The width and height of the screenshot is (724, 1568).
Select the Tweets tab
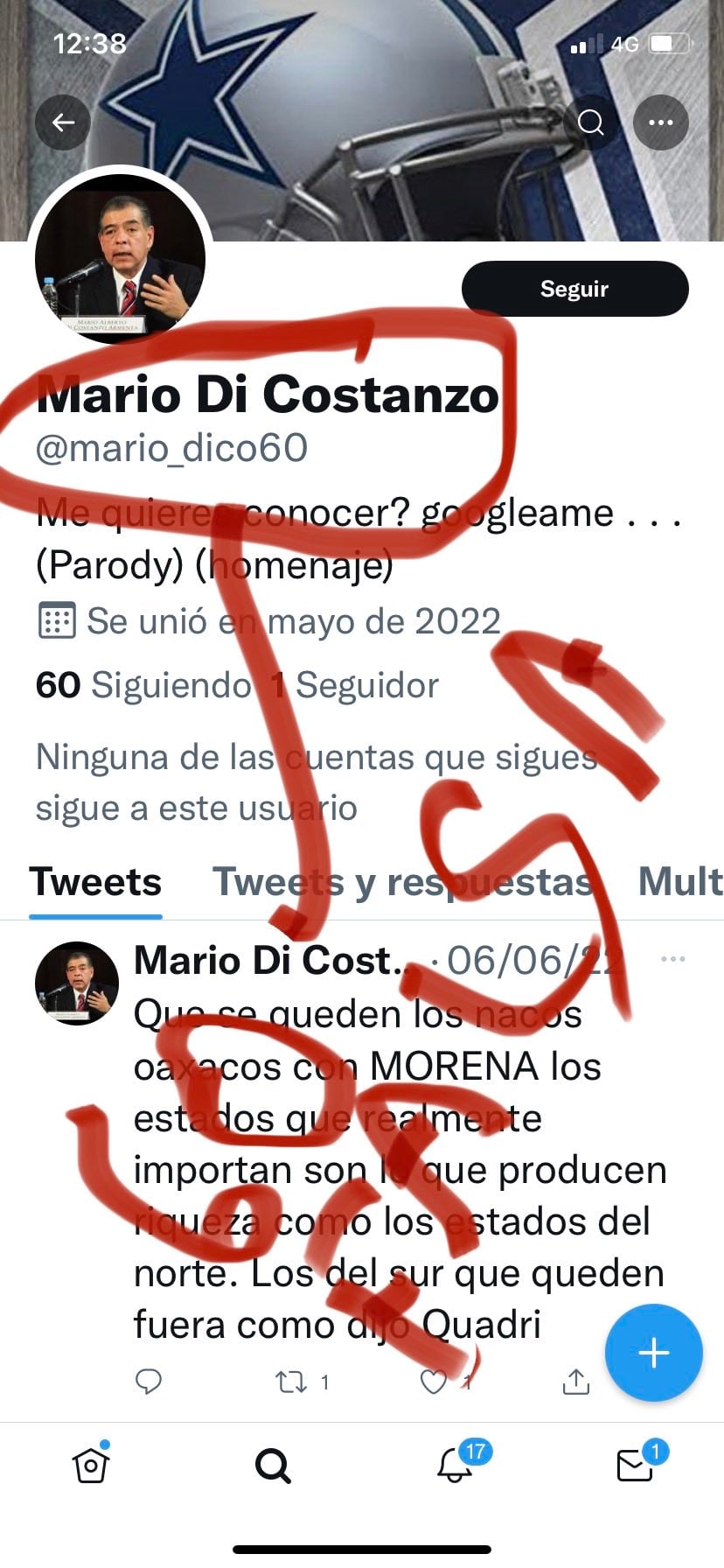click(95, 883)
